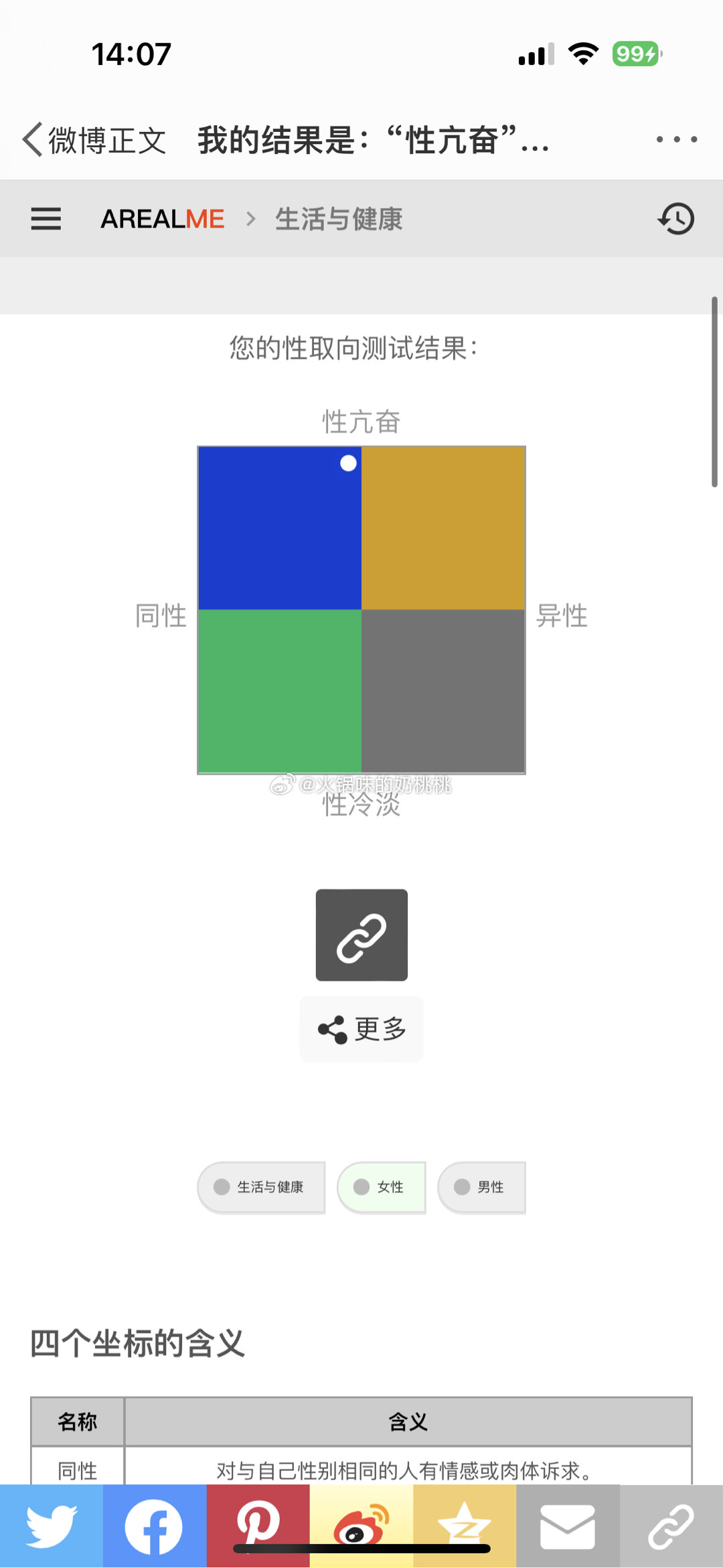Select the 女性 tag
723x1568 pixels.
382,1187
